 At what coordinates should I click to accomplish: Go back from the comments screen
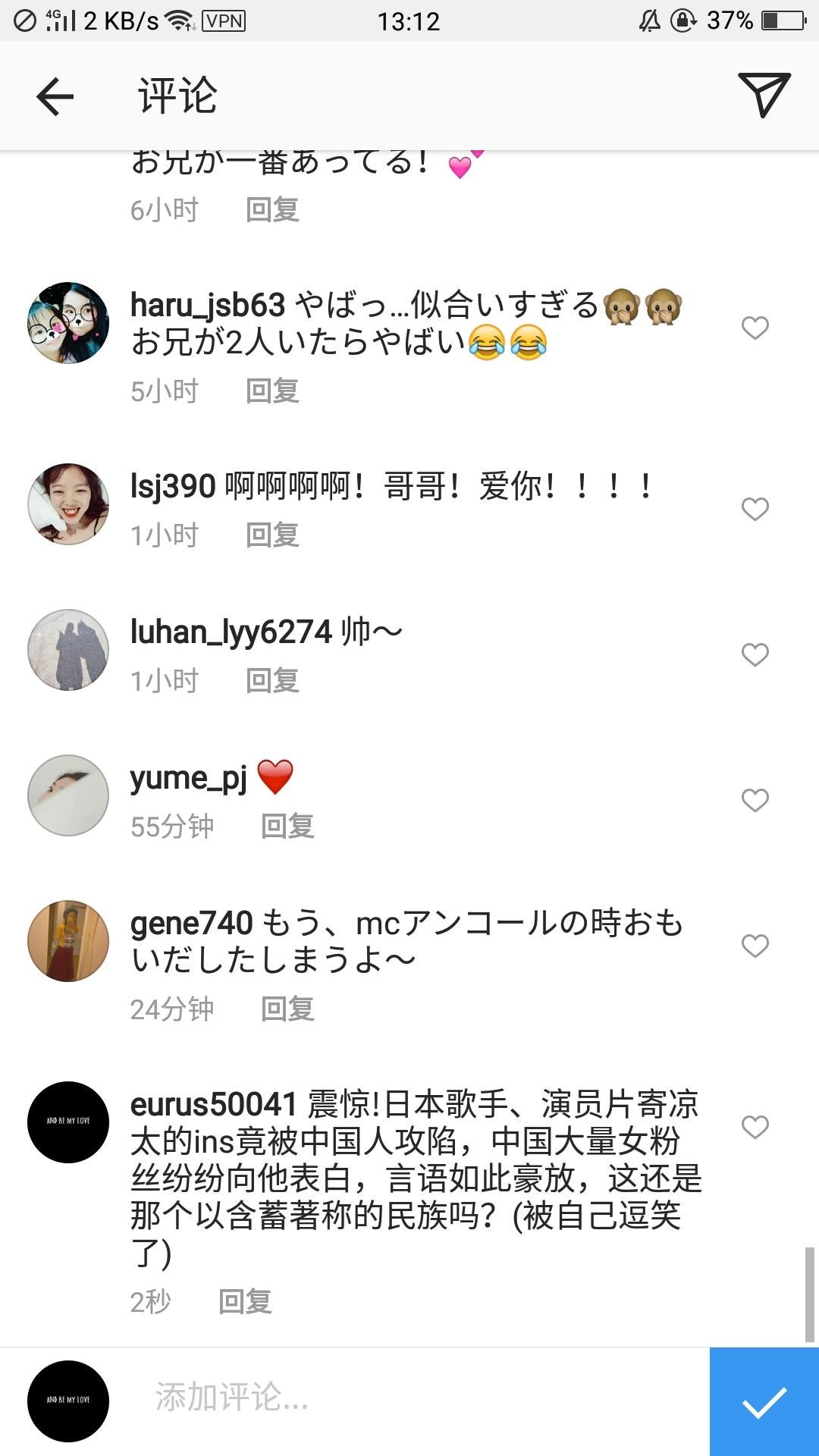pos(55,96)
